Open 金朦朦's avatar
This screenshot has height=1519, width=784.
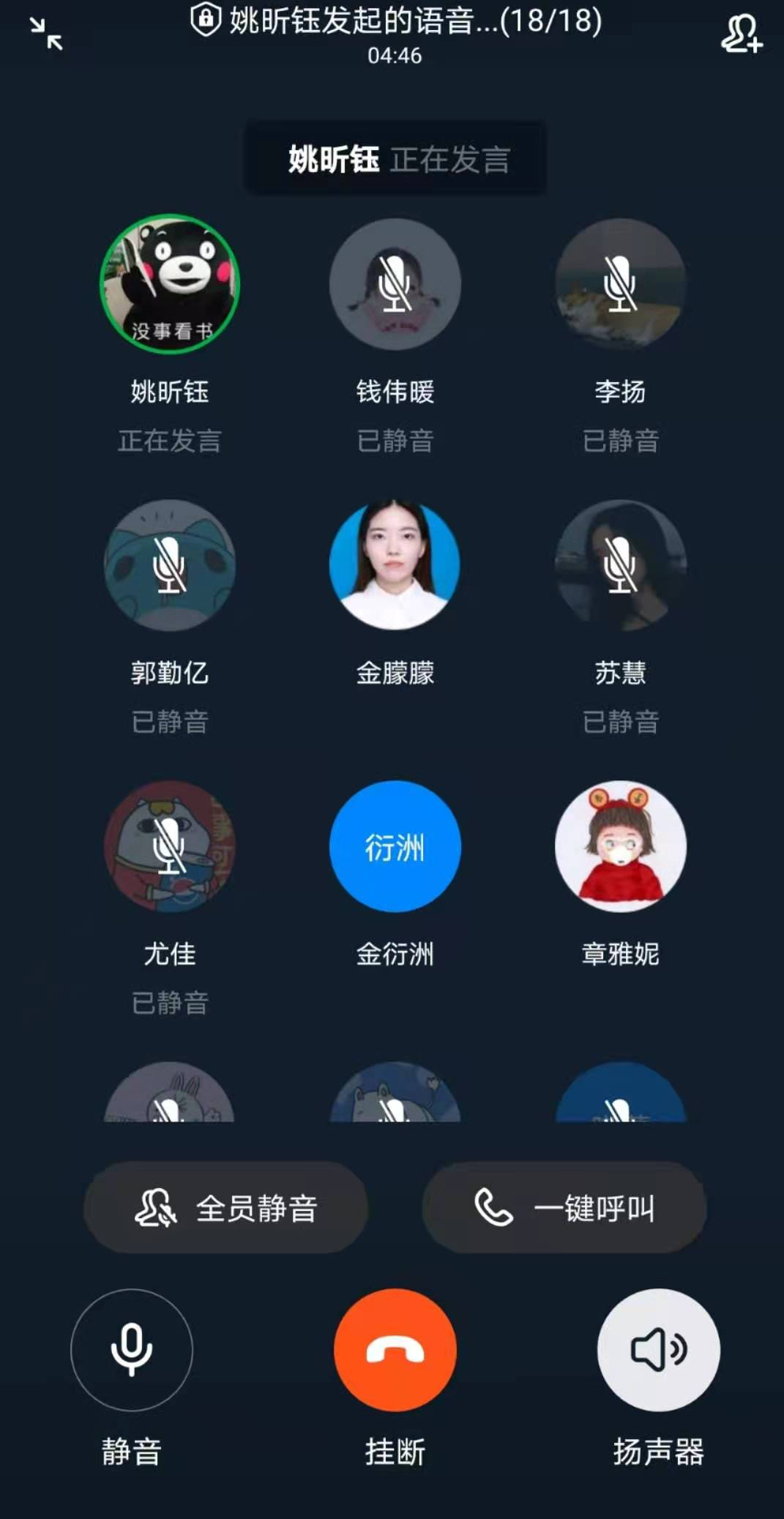tap(395, 565)
